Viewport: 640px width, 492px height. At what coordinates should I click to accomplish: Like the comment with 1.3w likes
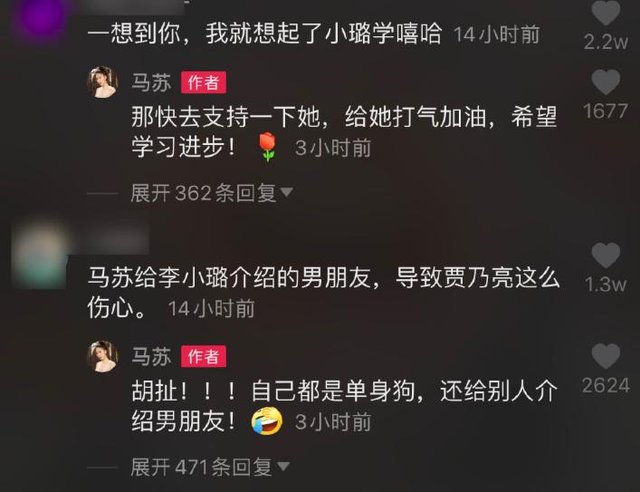point(605,256)
